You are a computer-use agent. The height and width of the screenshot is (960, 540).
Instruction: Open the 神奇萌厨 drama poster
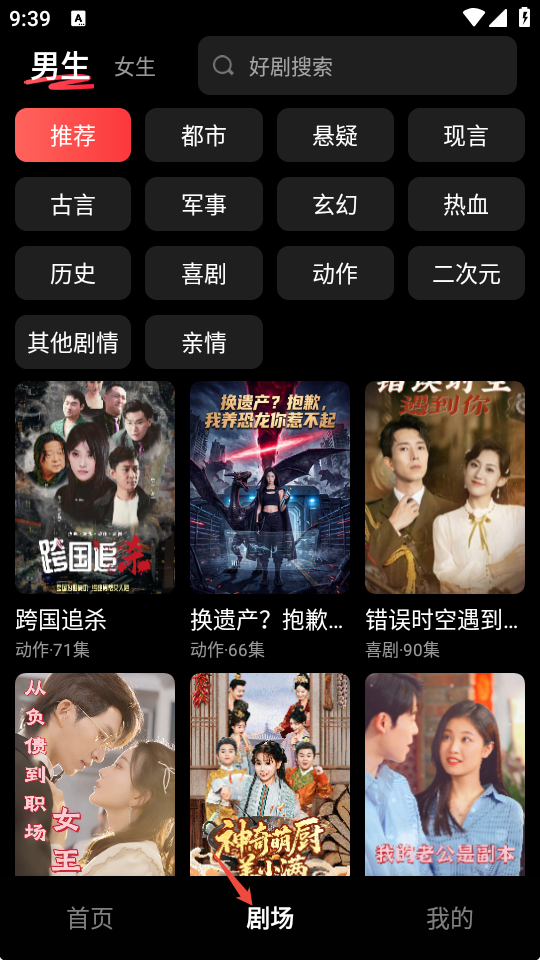pyautogui.click(x=270, y=774)
